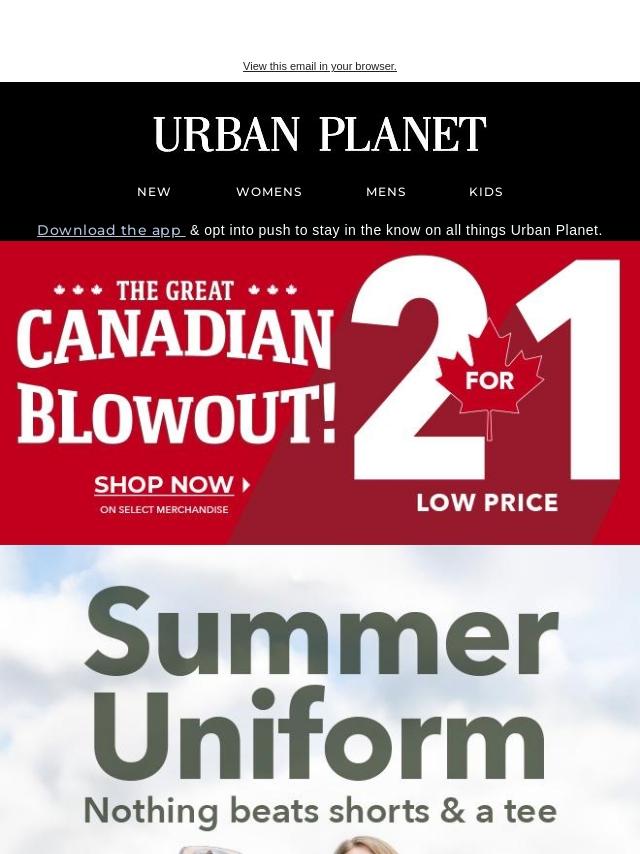Go to the WOMENS section
The image size is (640, 854).
(x=269, y=192)
